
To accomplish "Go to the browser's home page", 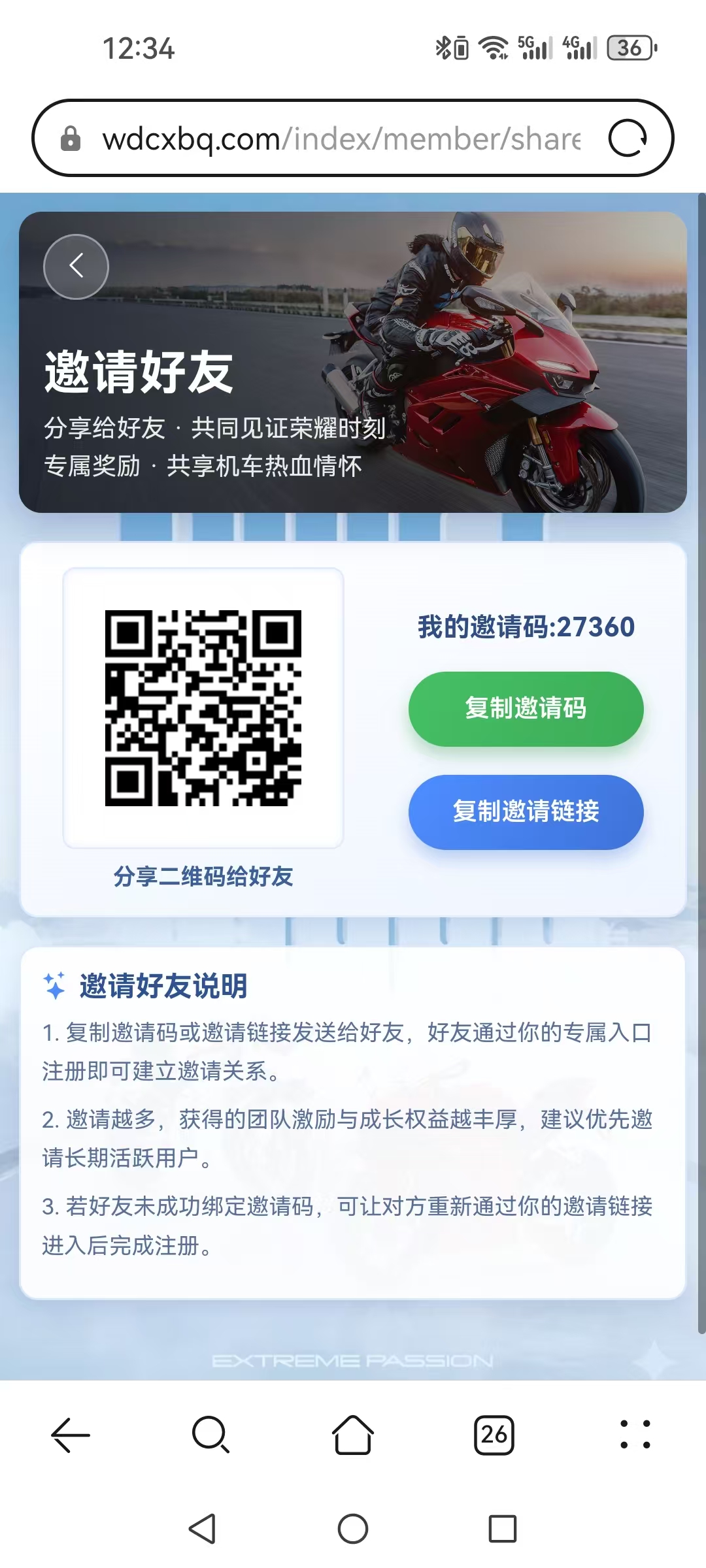I will point(353,1435).
